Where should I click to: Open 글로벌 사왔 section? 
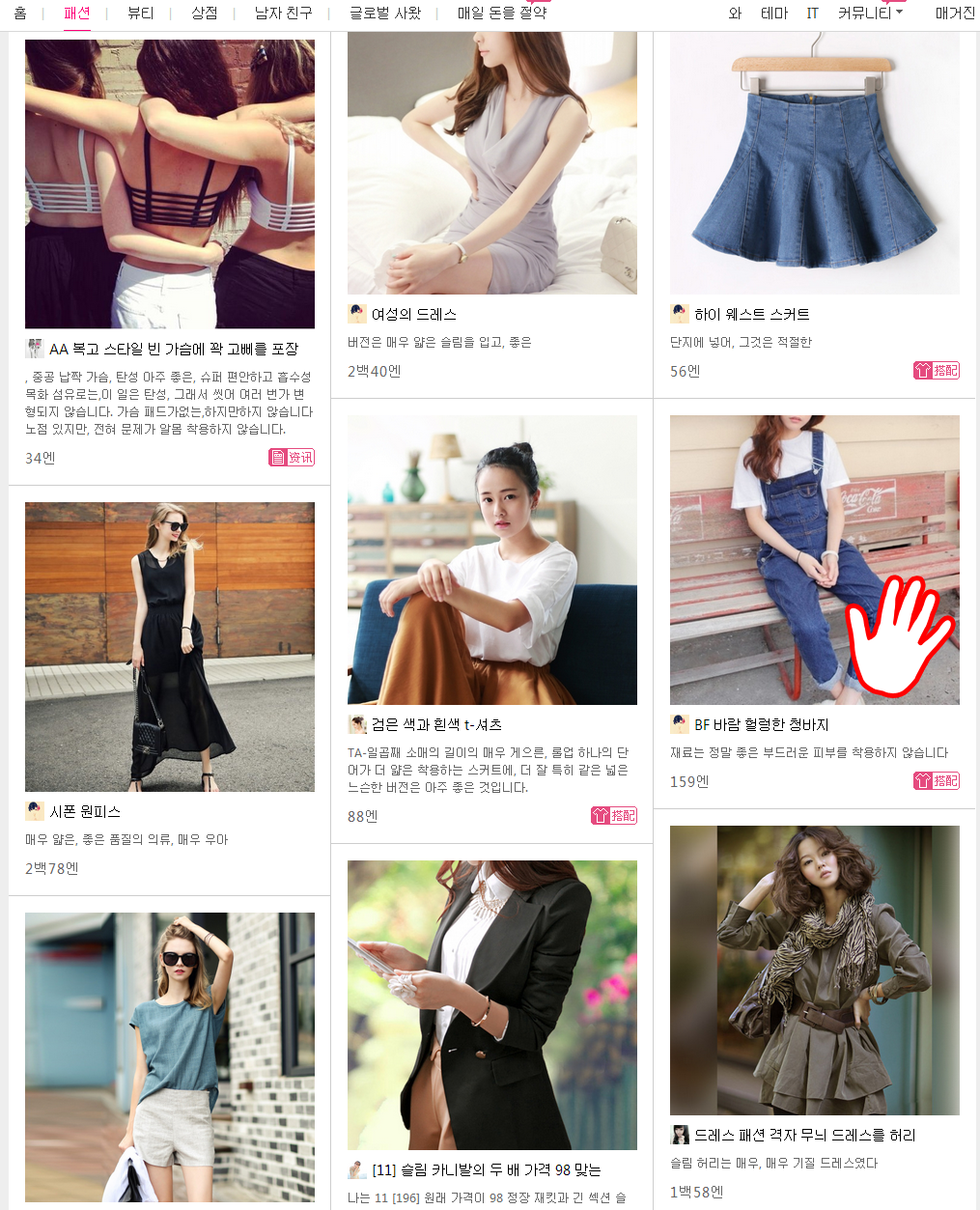tap(385, 13)
